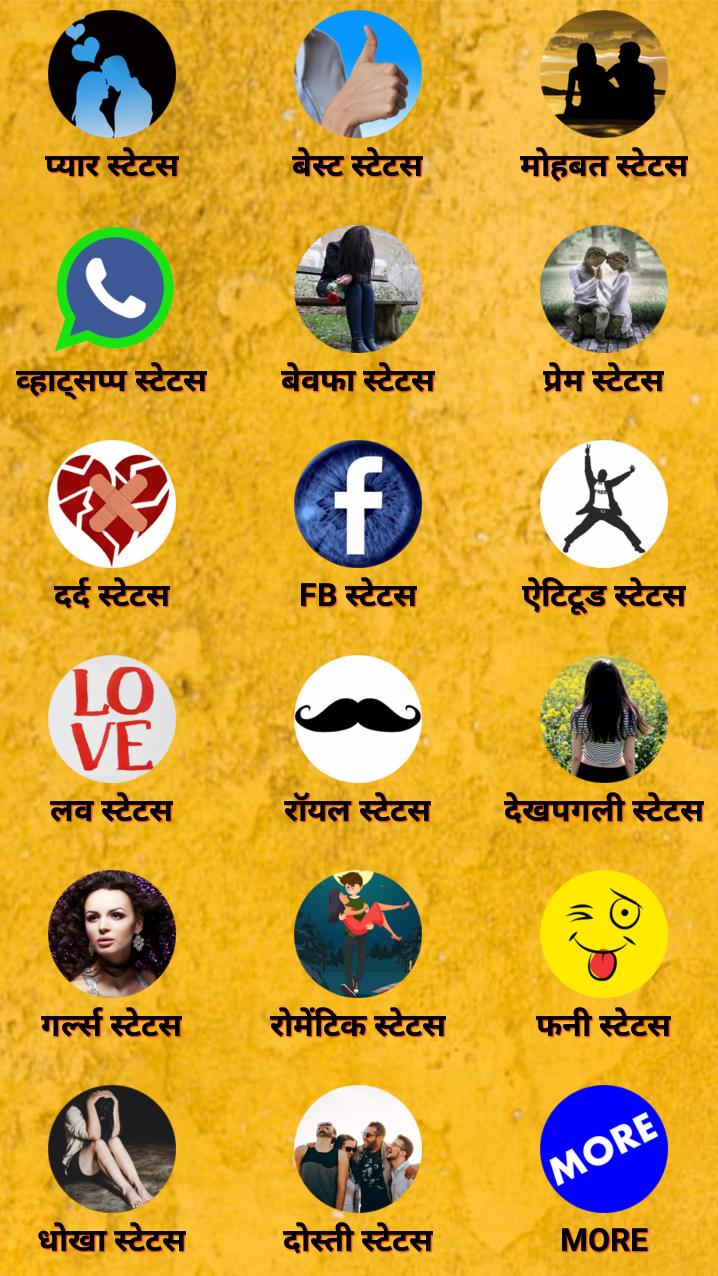This screenshot has width=718, height=1276.
Task: Open the प्यार स्टेटस category
Action: coord(112,75)
